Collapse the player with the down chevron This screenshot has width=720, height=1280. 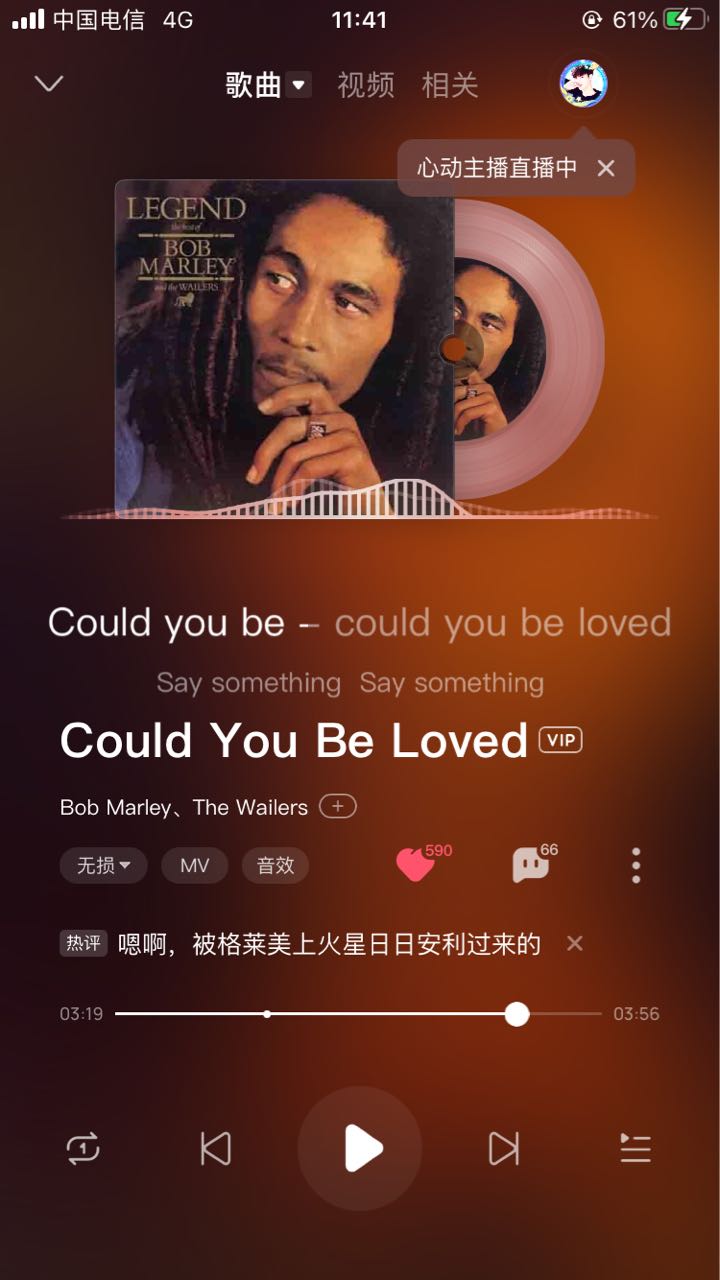[x=49, y=84]
